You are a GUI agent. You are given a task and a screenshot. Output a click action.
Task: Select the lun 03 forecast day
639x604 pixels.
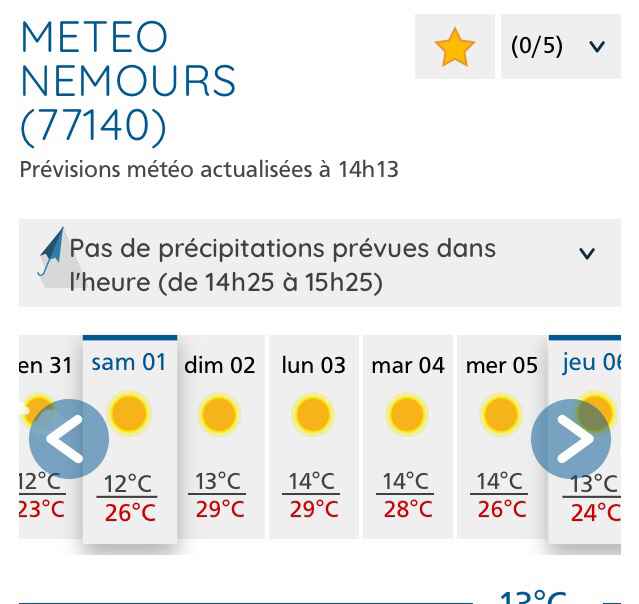tap(313, 440)
